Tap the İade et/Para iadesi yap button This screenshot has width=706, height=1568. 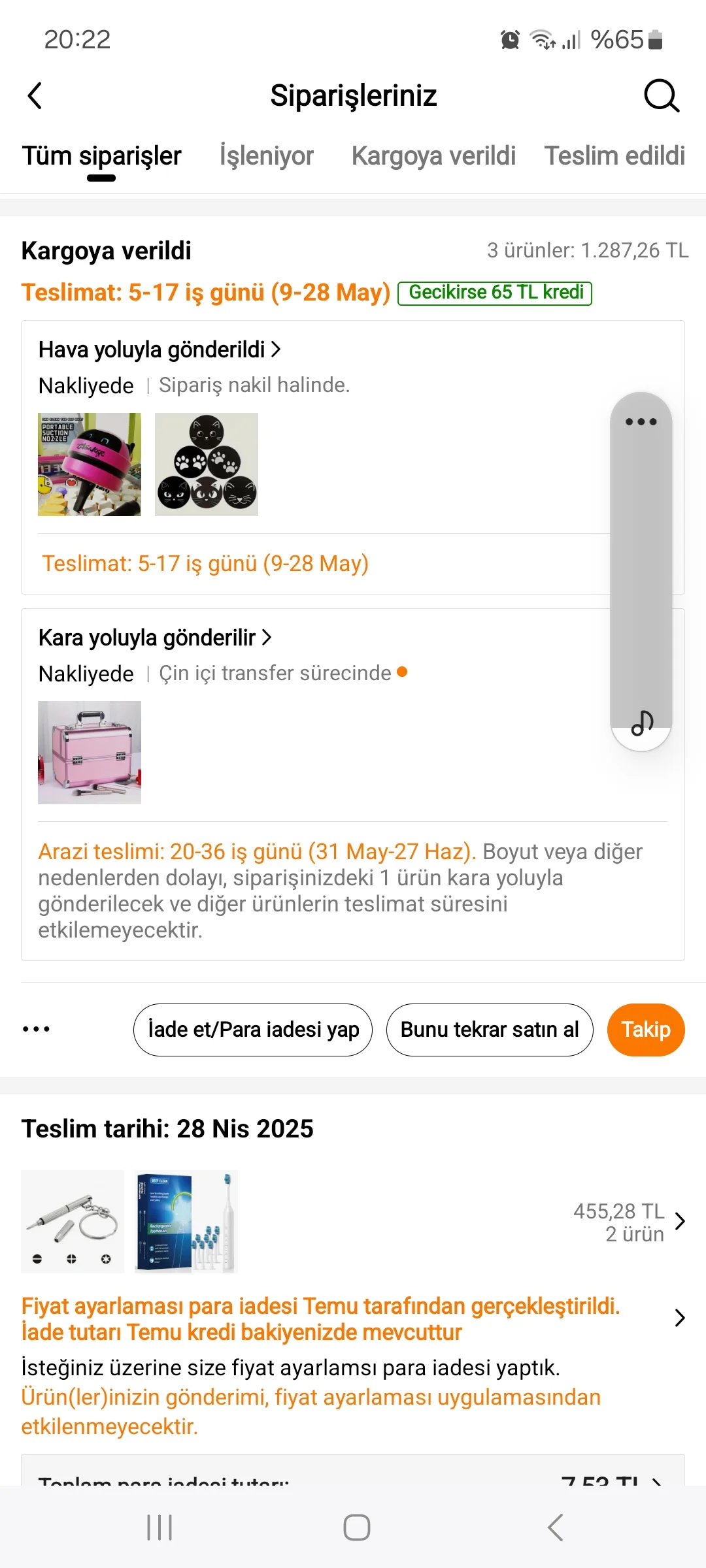(253, 1030)
